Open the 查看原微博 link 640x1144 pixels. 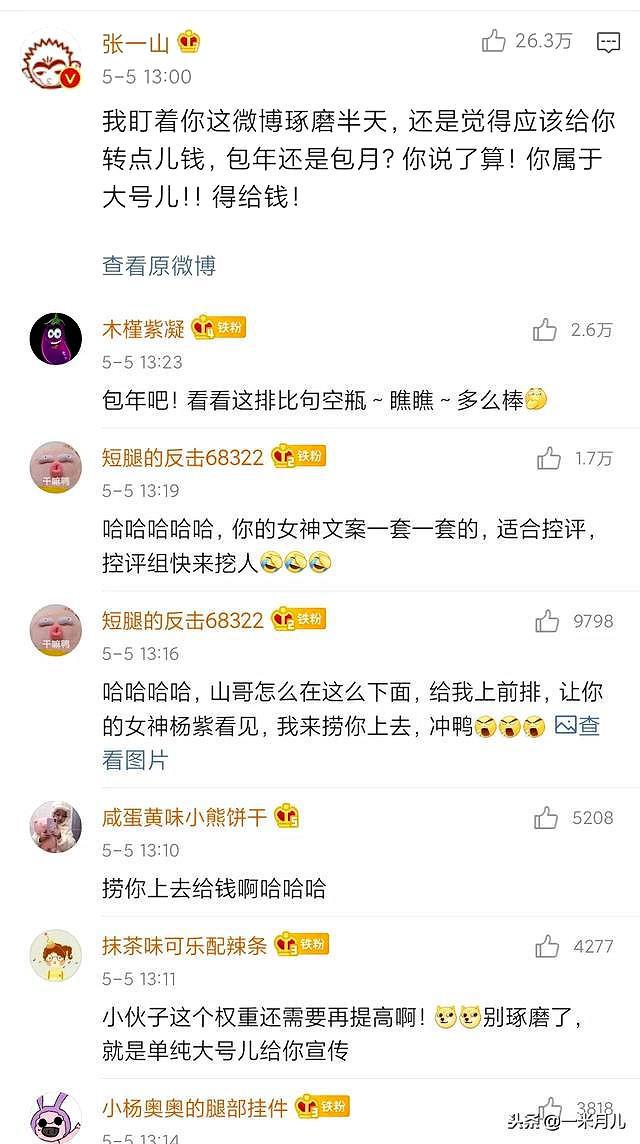pos(159,266)
